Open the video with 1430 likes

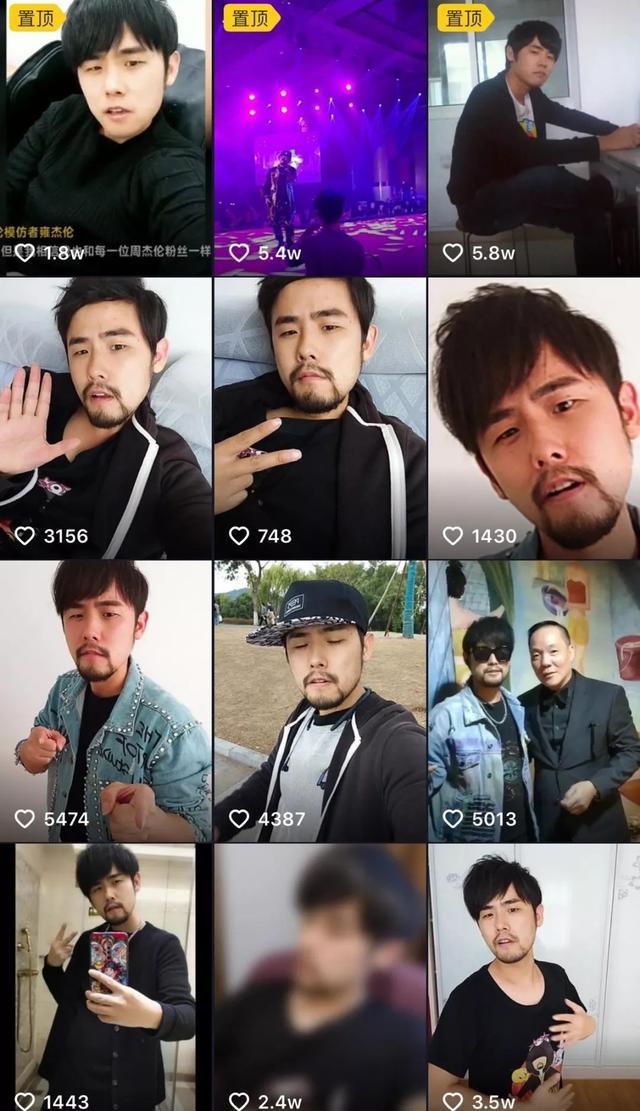[x=534, y=418]
